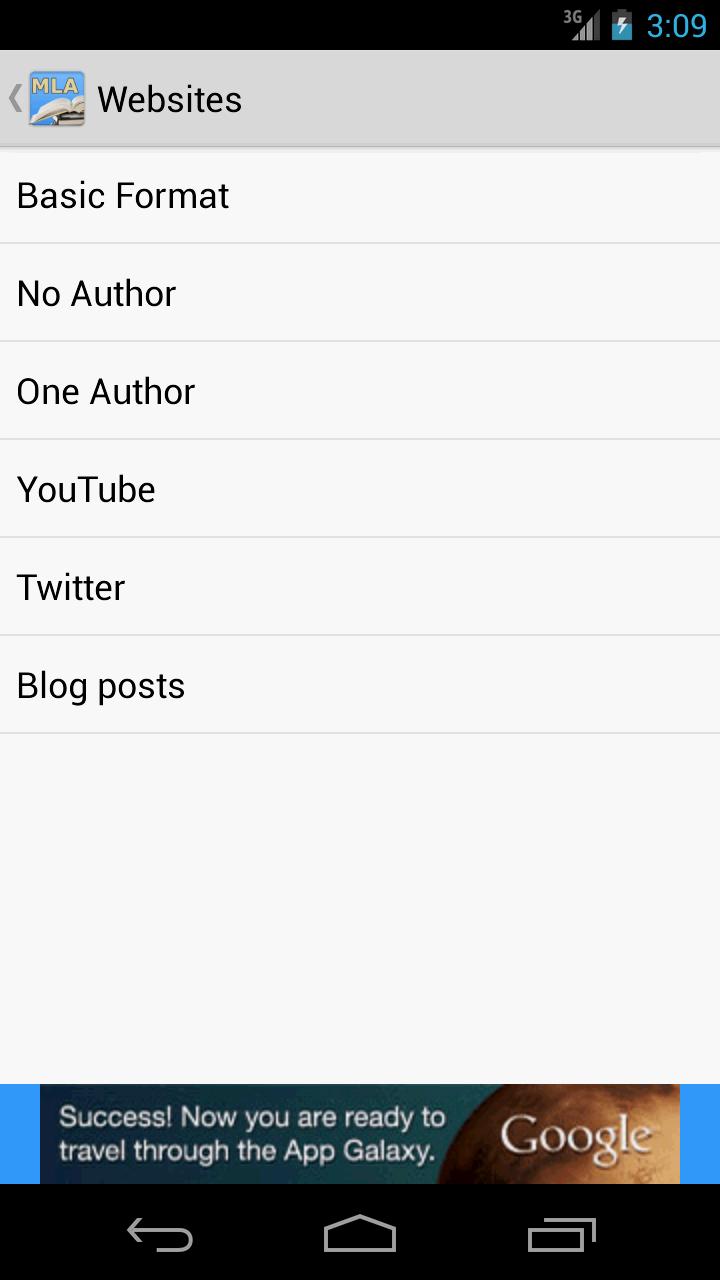Go to the home screen
Screen dimensions: 720x1280
(360, 1236)
